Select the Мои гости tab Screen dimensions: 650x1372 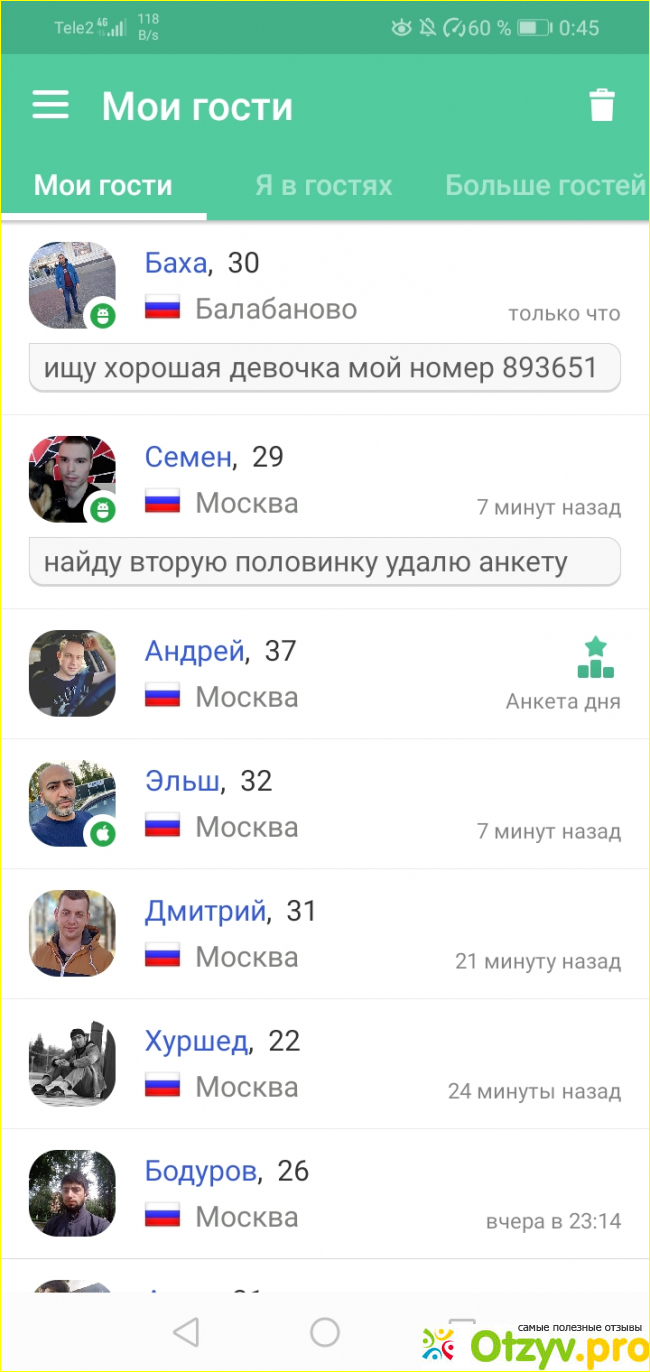[x=103, y=186]
